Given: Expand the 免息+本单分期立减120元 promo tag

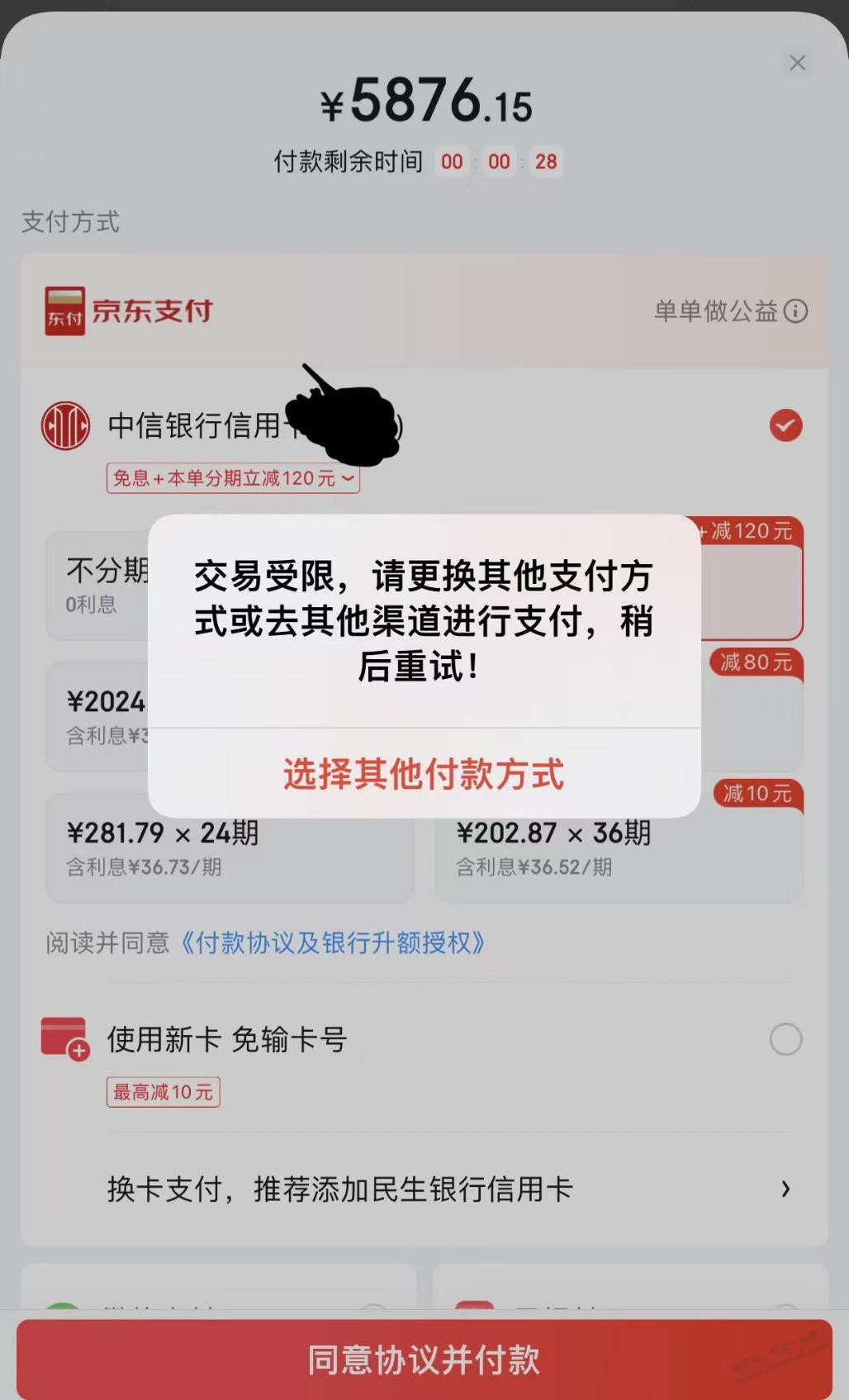Looking at the screenshot, I should click(233, 478).
